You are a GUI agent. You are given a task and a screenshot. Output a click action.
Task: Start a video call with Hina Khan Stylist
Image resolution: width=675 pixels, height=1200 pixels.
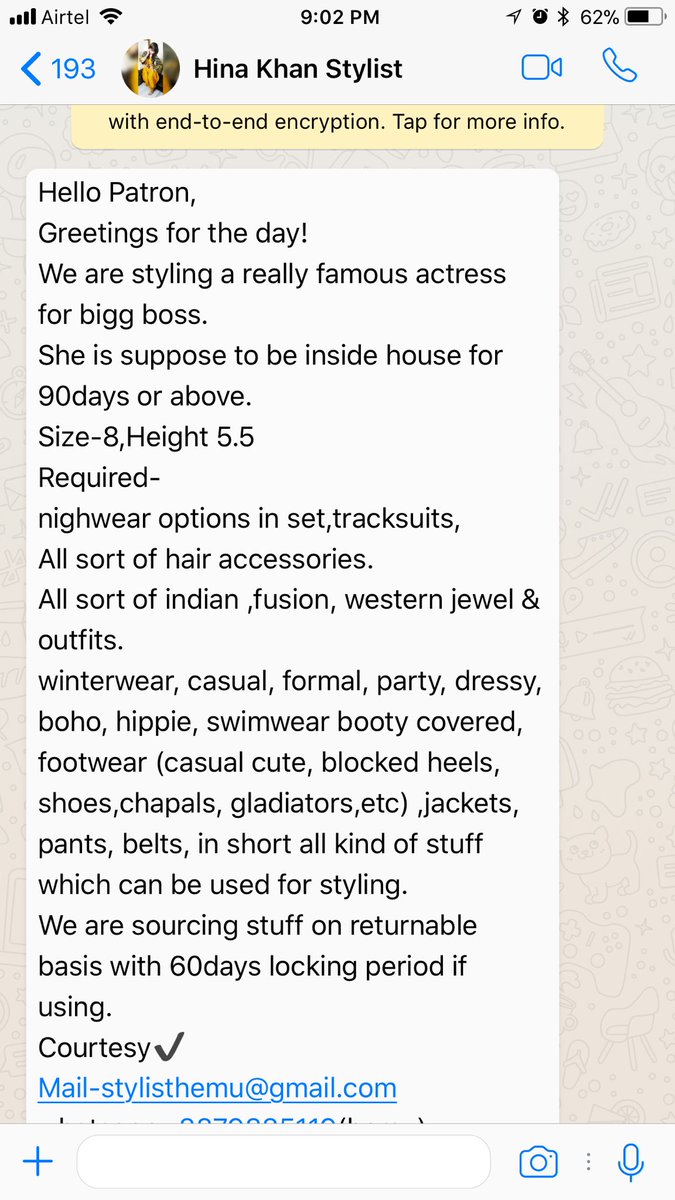pyautogui.click(x=542, y=68)
